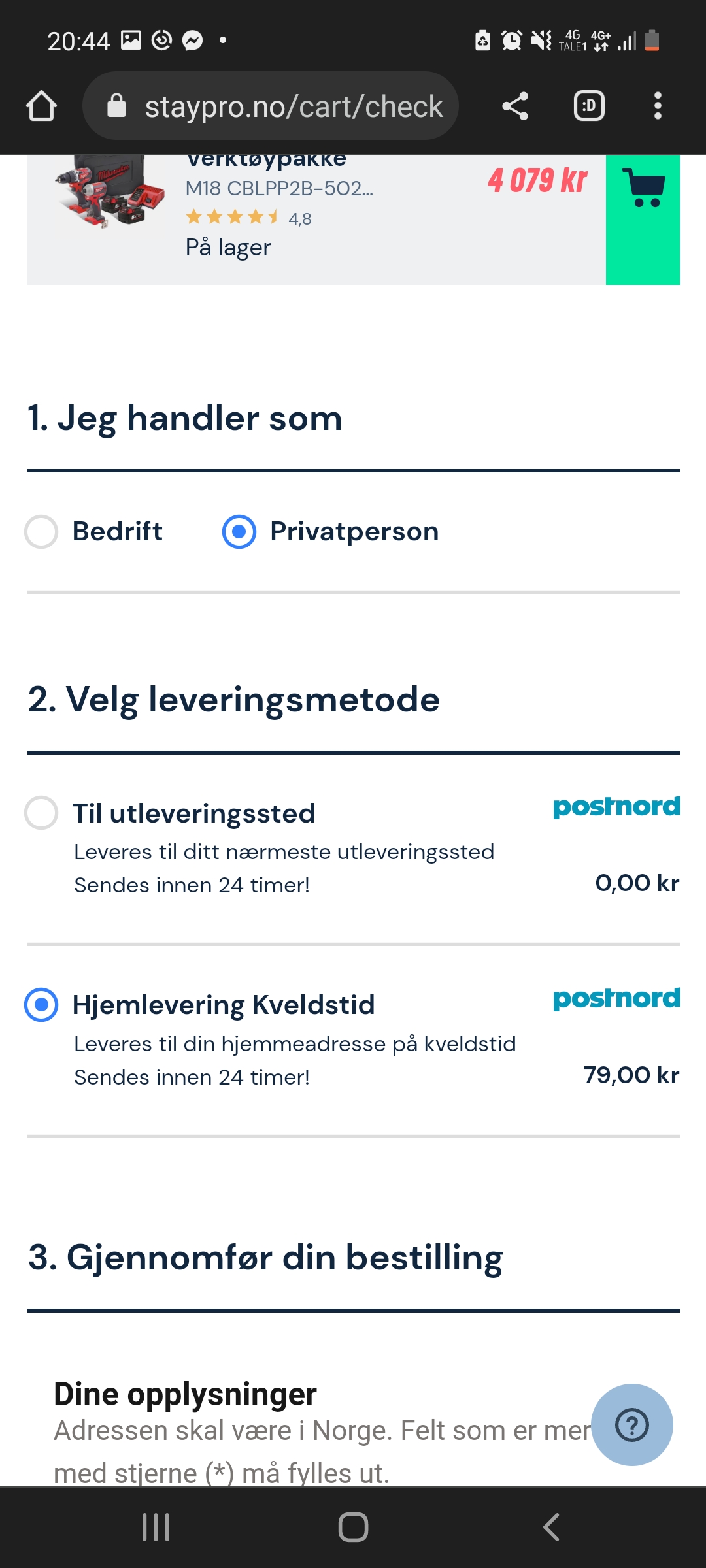Open the Milwaukee tool package product
Image resolution: width=706 pixels, height=1568 pixels.
click(x=110, y=191)
